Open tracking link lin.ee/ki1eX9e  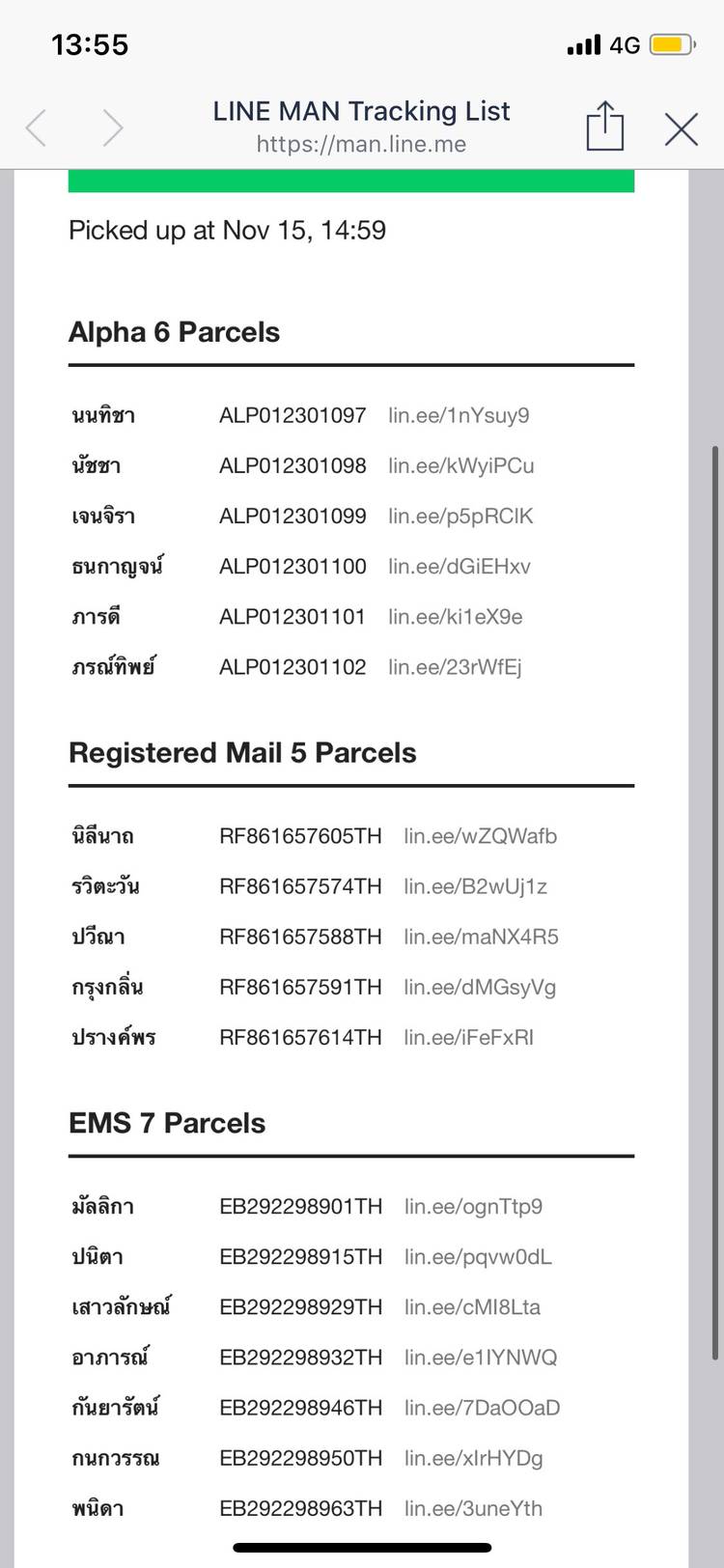coord(456,617)
